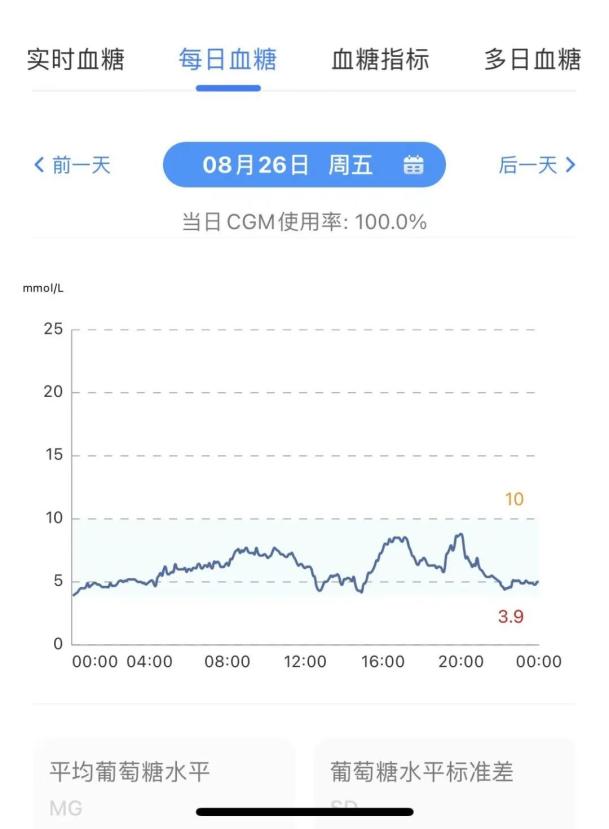Switch to the 血糖指标 tab

[380, 59]
